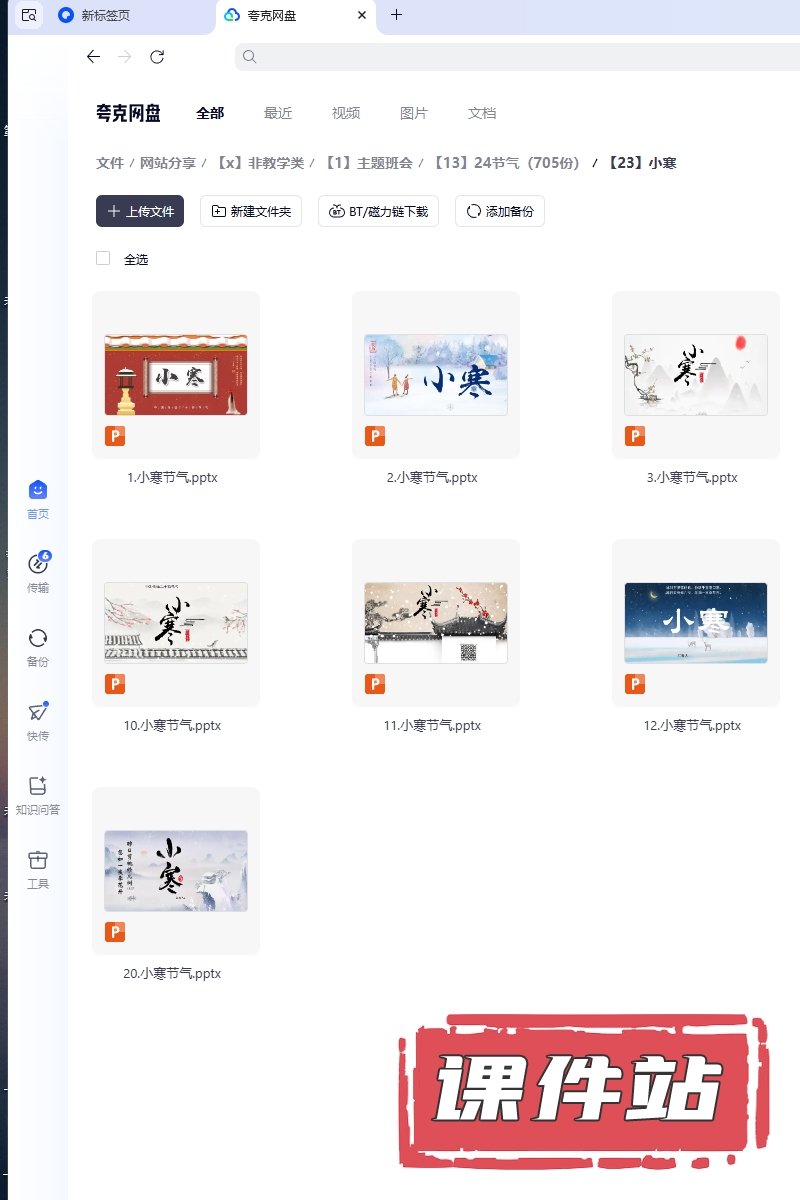Go to 【13】24节气 breadcrumb folder
Screen dimensions: 800x1200
[x=506, y=163]
